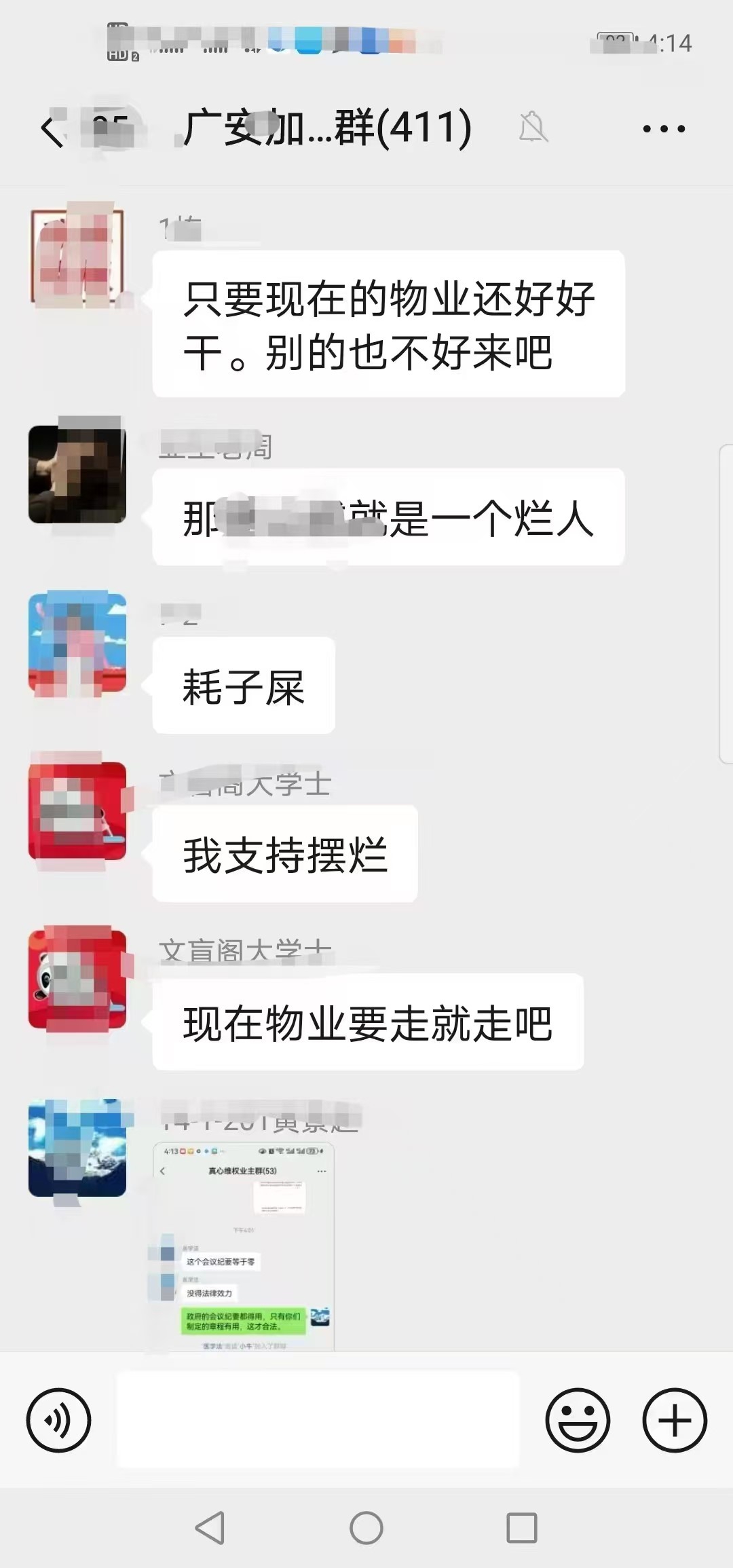733x1568 pixels.
Task: Open avatar of sender saying 耗子屎
Action: [x=77, y=643]
